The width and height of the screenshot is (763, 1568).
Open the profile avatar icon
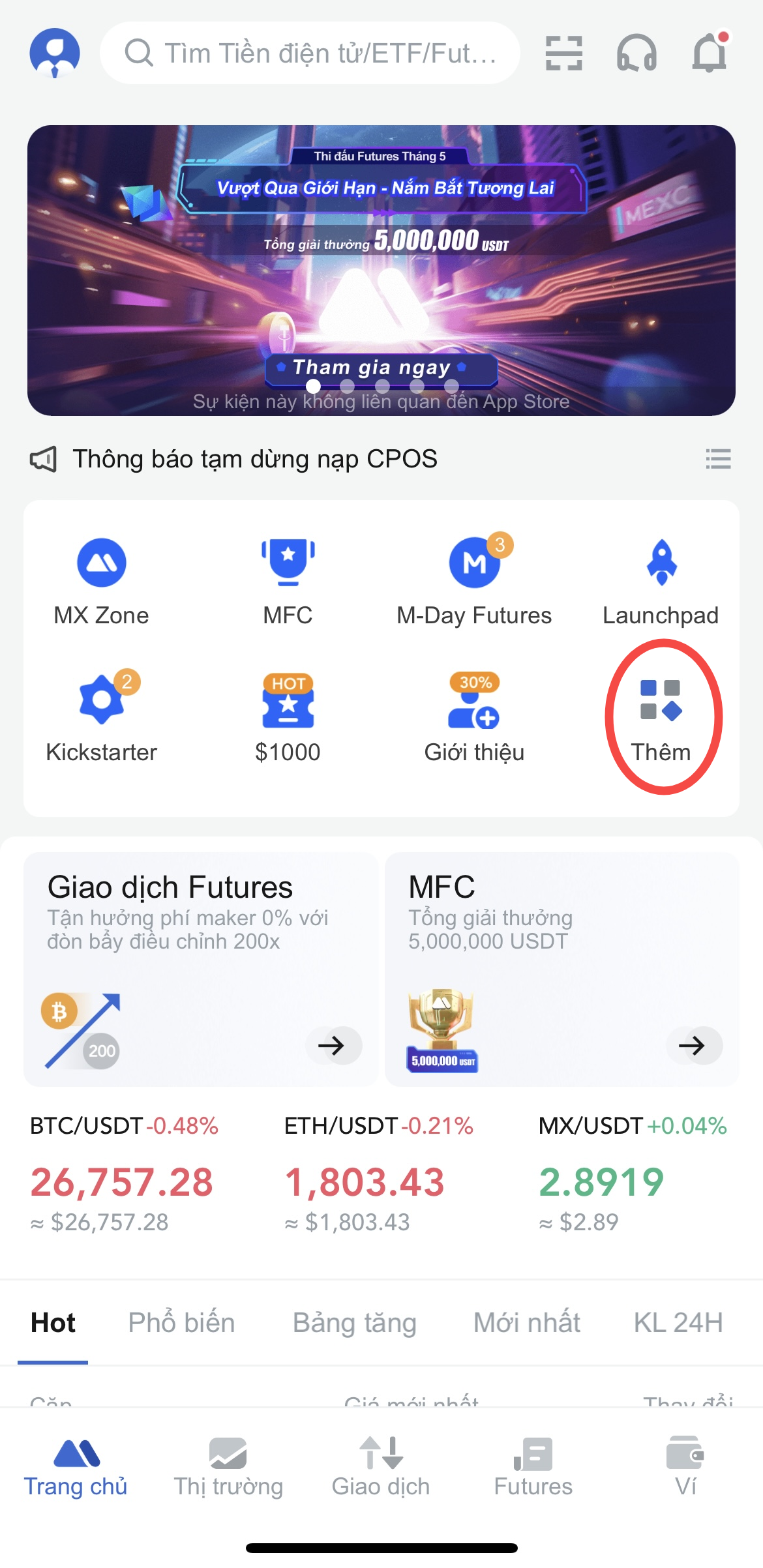(55, 52)
